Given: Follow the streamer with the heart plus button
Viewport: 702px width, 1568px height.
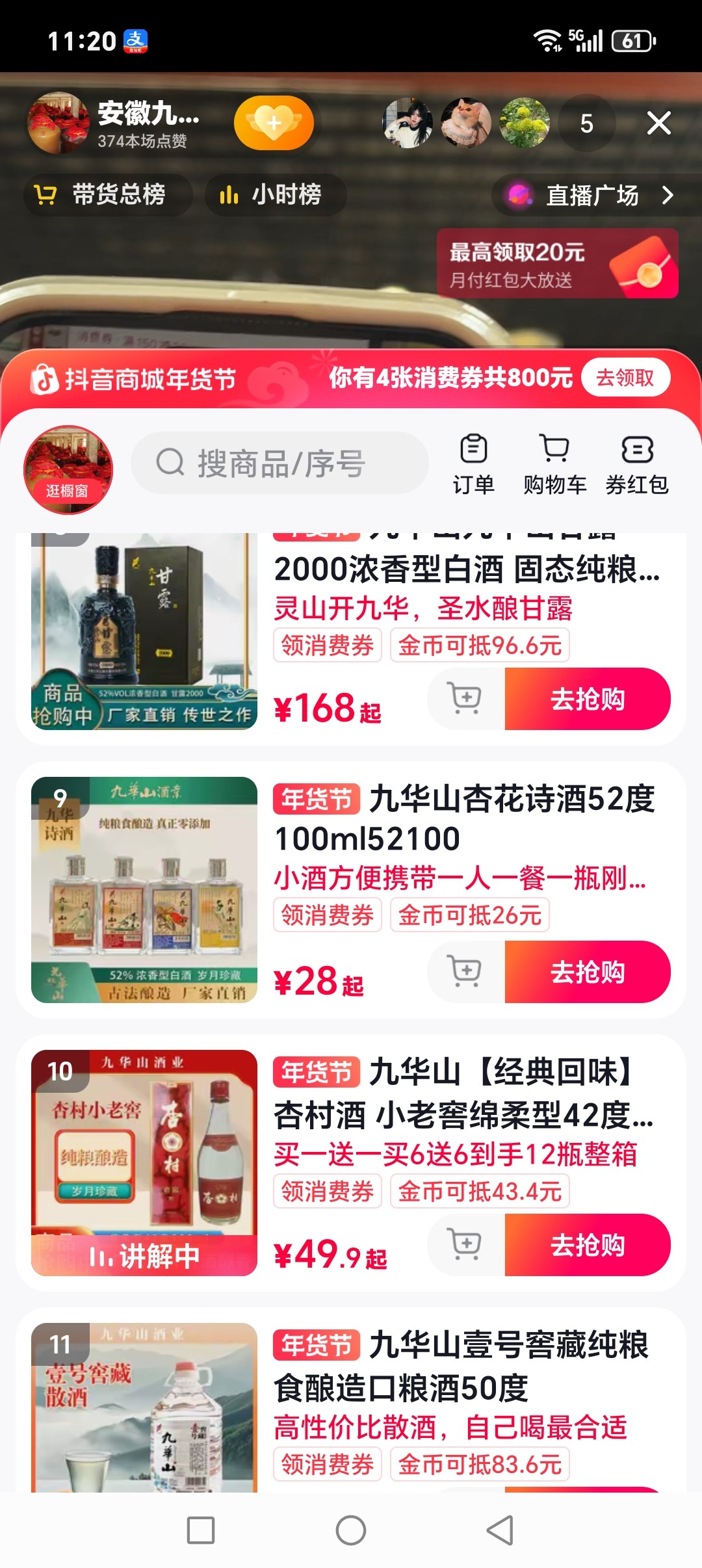Looking at the screenshot, I should pyautogui.click(x=274, y=123).
